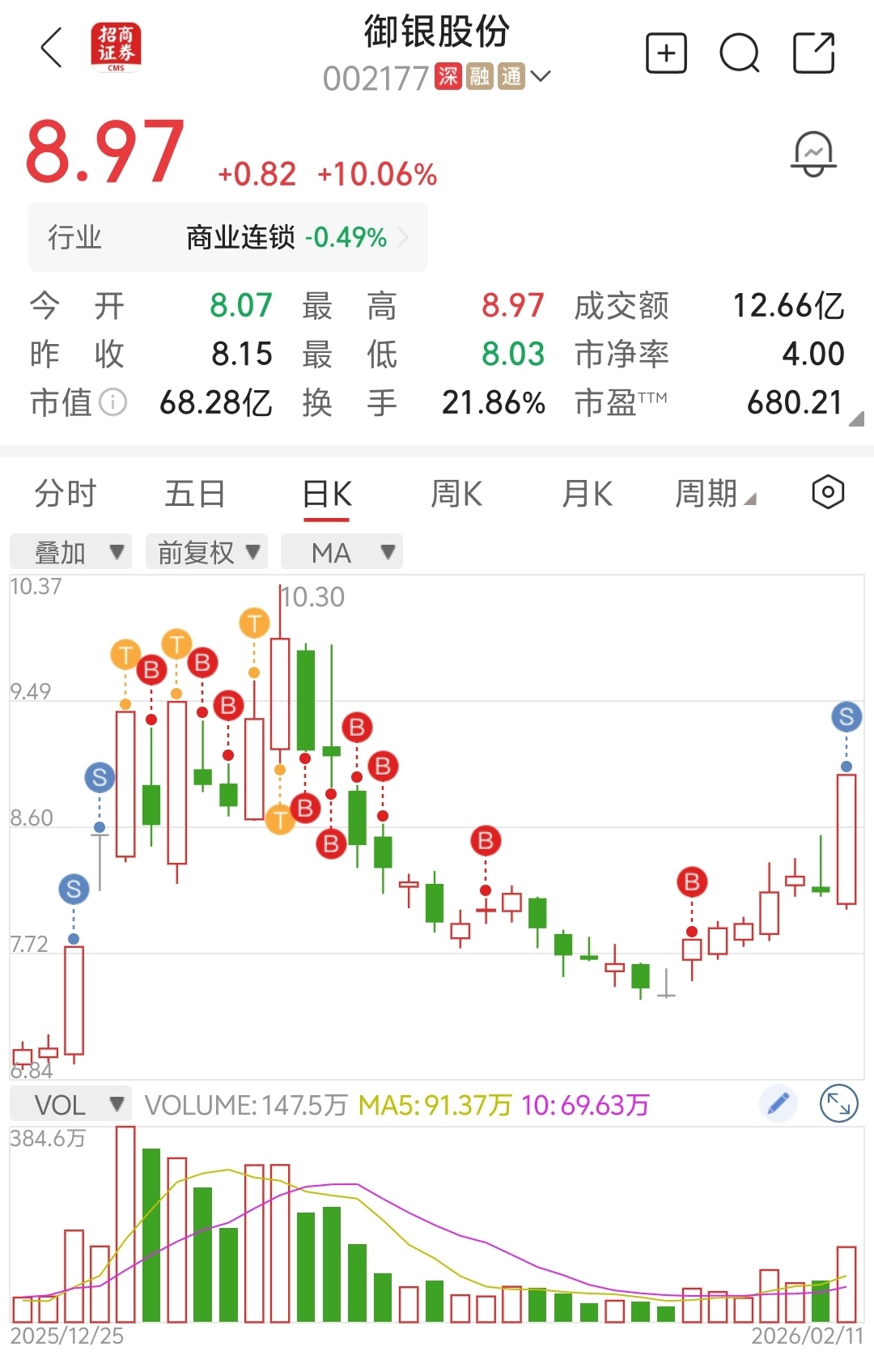Switch to the 周K tab
The image size is (874, 1372).
click(x=456, y=493)
